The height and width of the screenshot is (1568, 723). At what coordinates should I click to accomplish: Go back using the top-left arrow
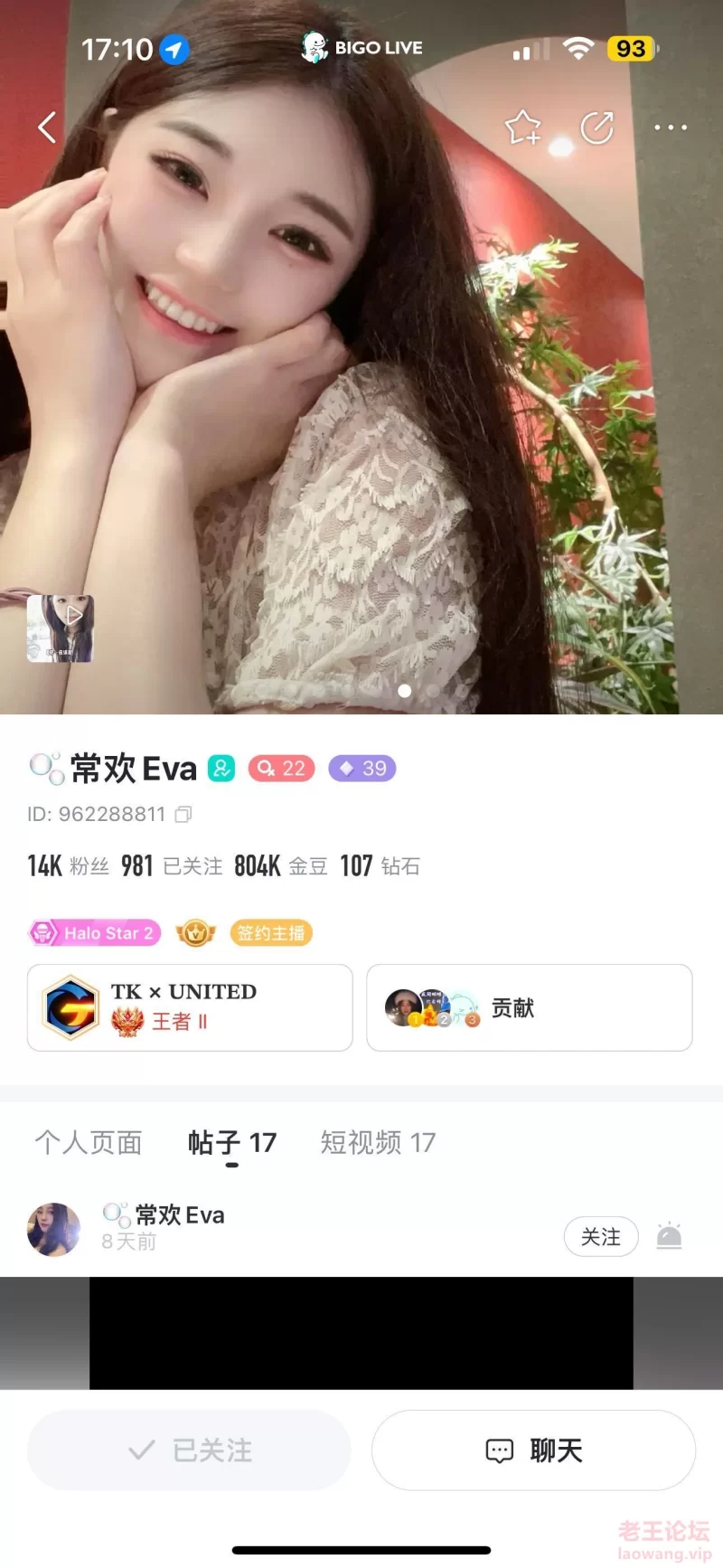(47, 128)
